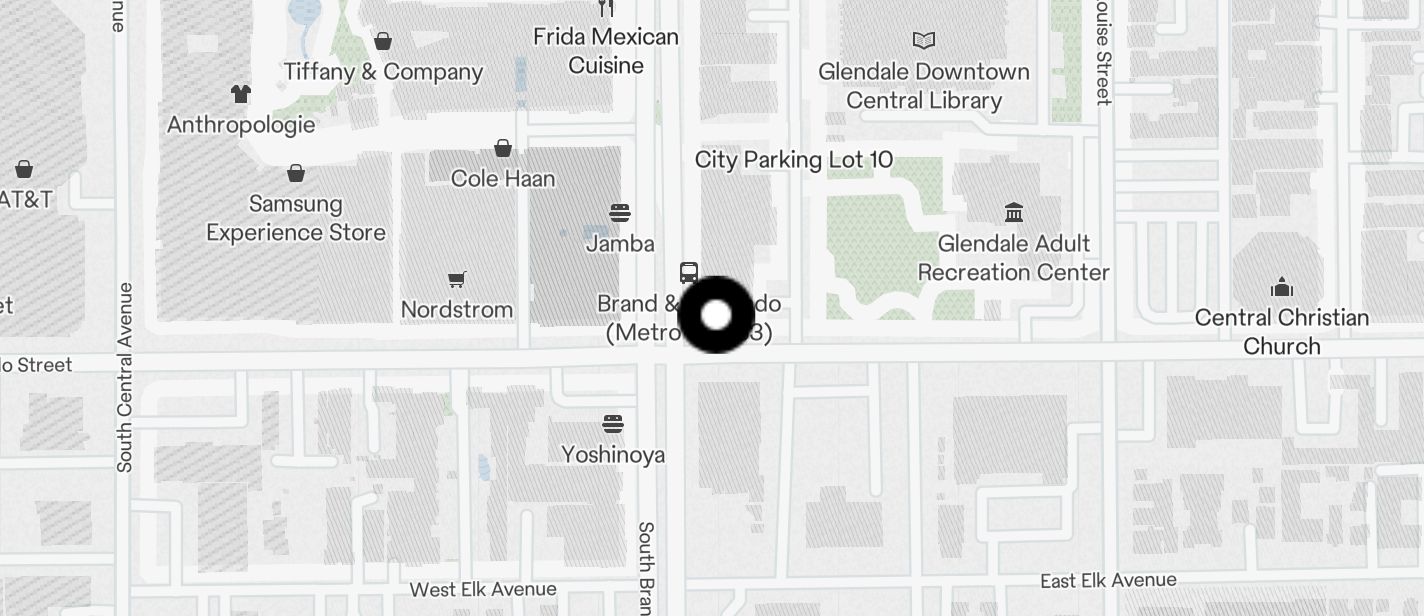Open the Samsung Experience Store marker
The width and height of the screenshot is (1424, 616).
[296, 174]
